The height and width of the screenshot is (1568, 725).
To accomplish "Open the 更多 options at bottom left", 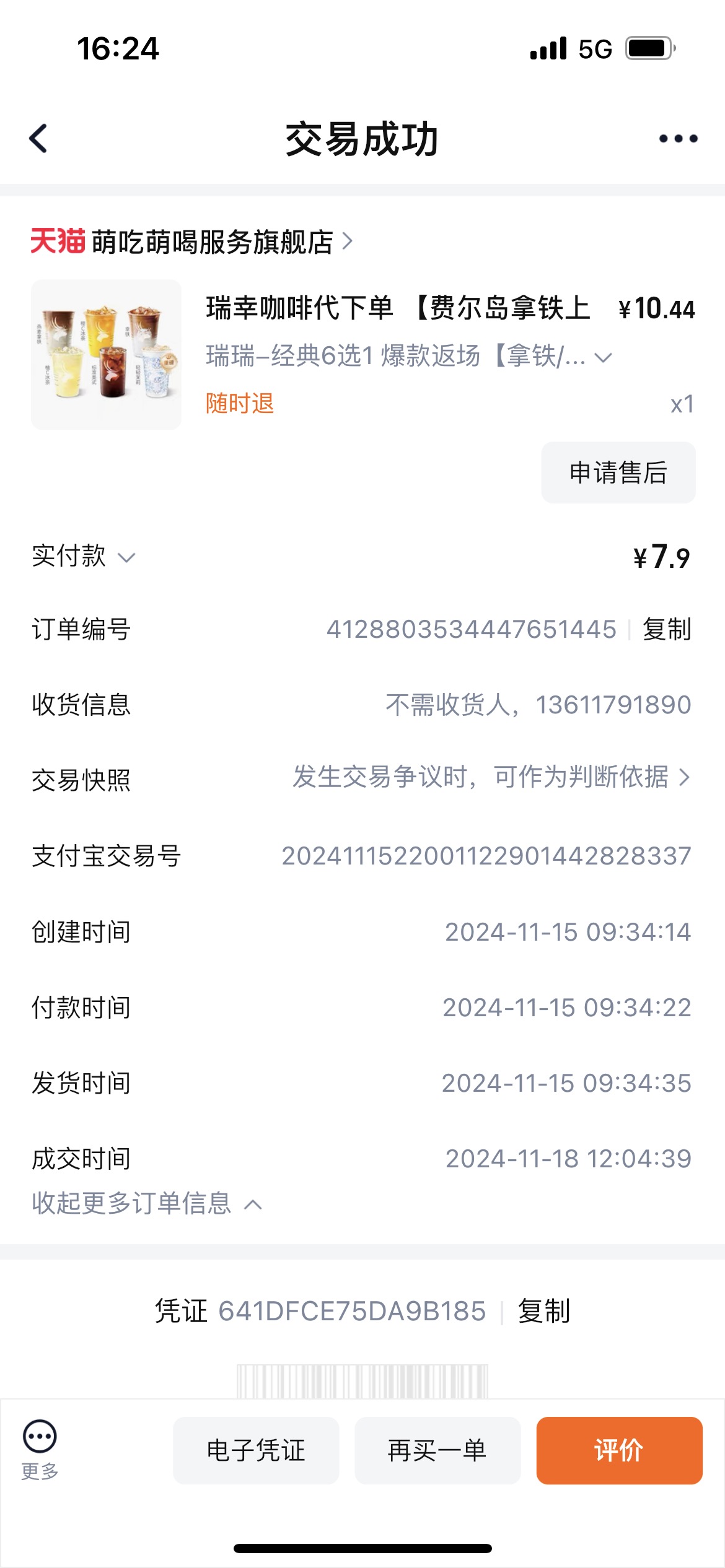I will tap(40, 1450).
